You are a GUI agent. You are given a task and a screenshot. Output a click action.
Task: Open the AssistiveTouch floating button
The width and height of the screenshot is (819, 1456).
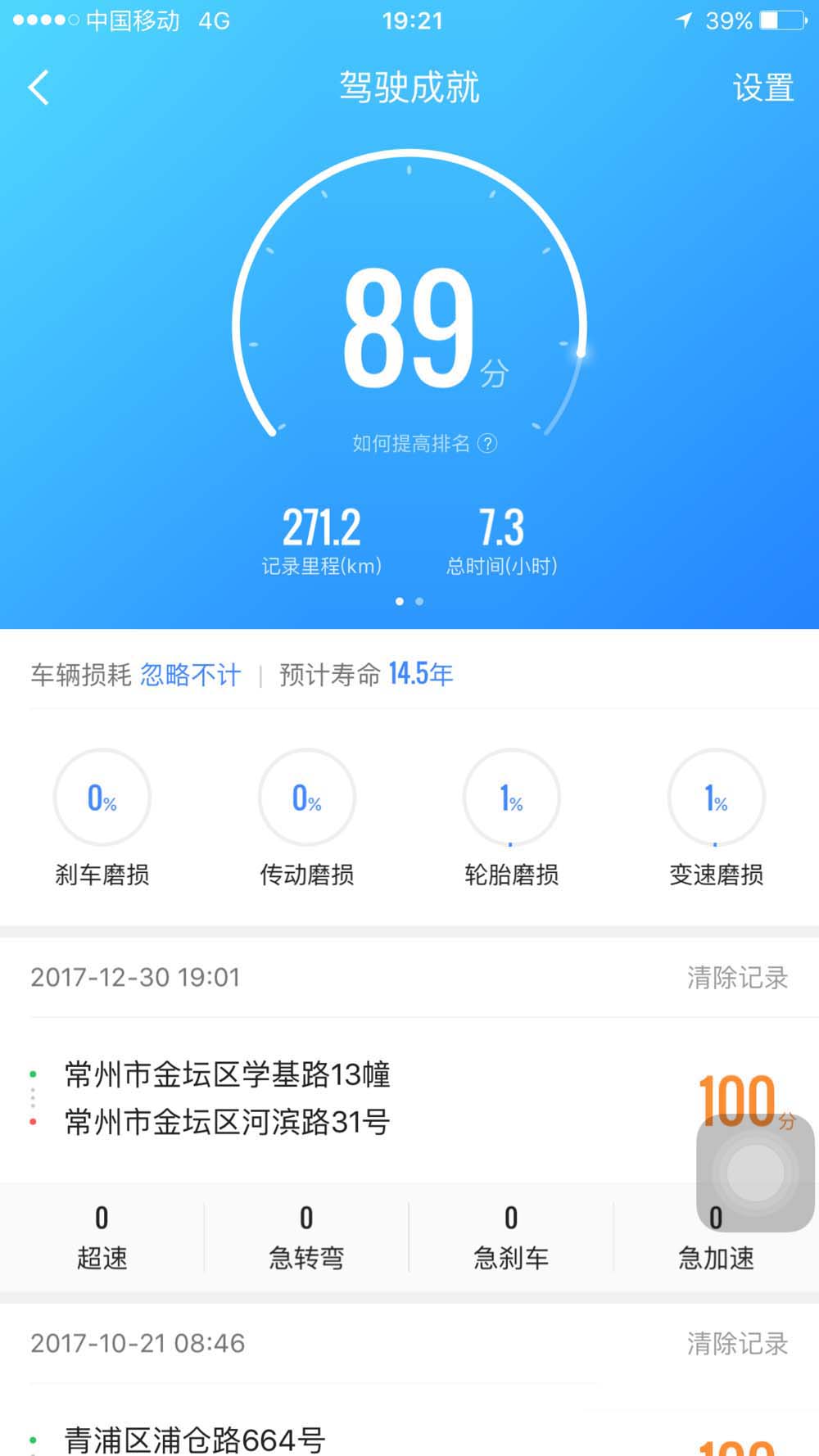755,1173
